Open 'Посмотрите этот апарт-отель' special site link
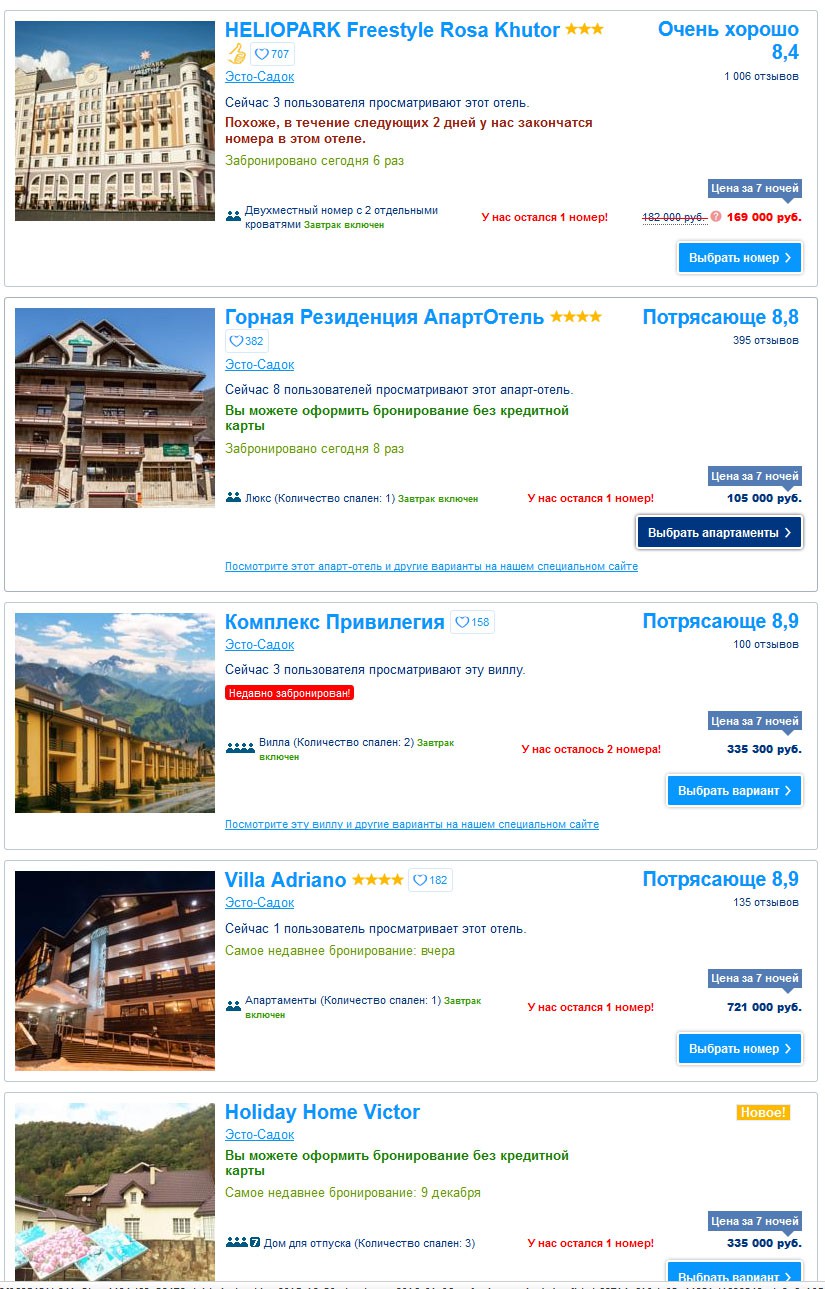Screen dimensions: 825x1289 click(x=431, y=566)
